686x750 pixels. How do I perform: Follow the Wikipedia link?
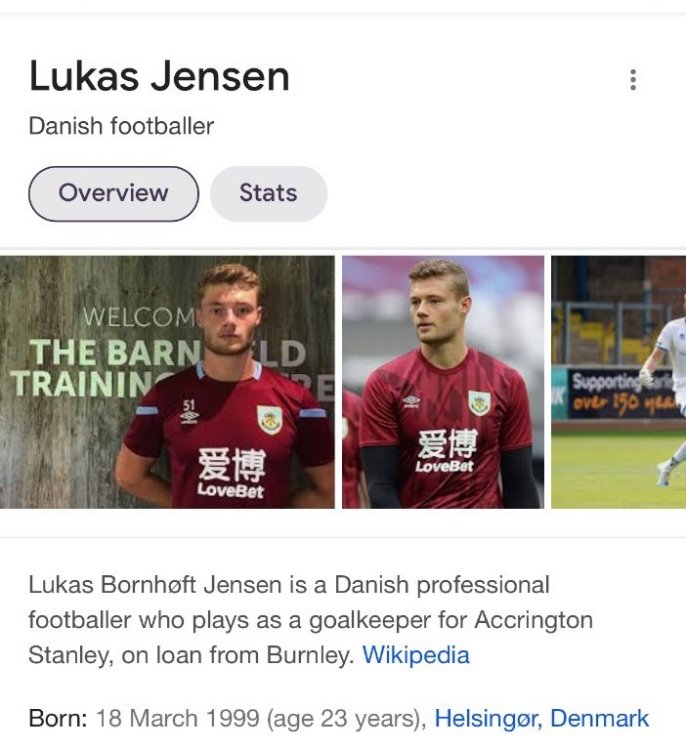pyautogui.click(x=415, y=655)
